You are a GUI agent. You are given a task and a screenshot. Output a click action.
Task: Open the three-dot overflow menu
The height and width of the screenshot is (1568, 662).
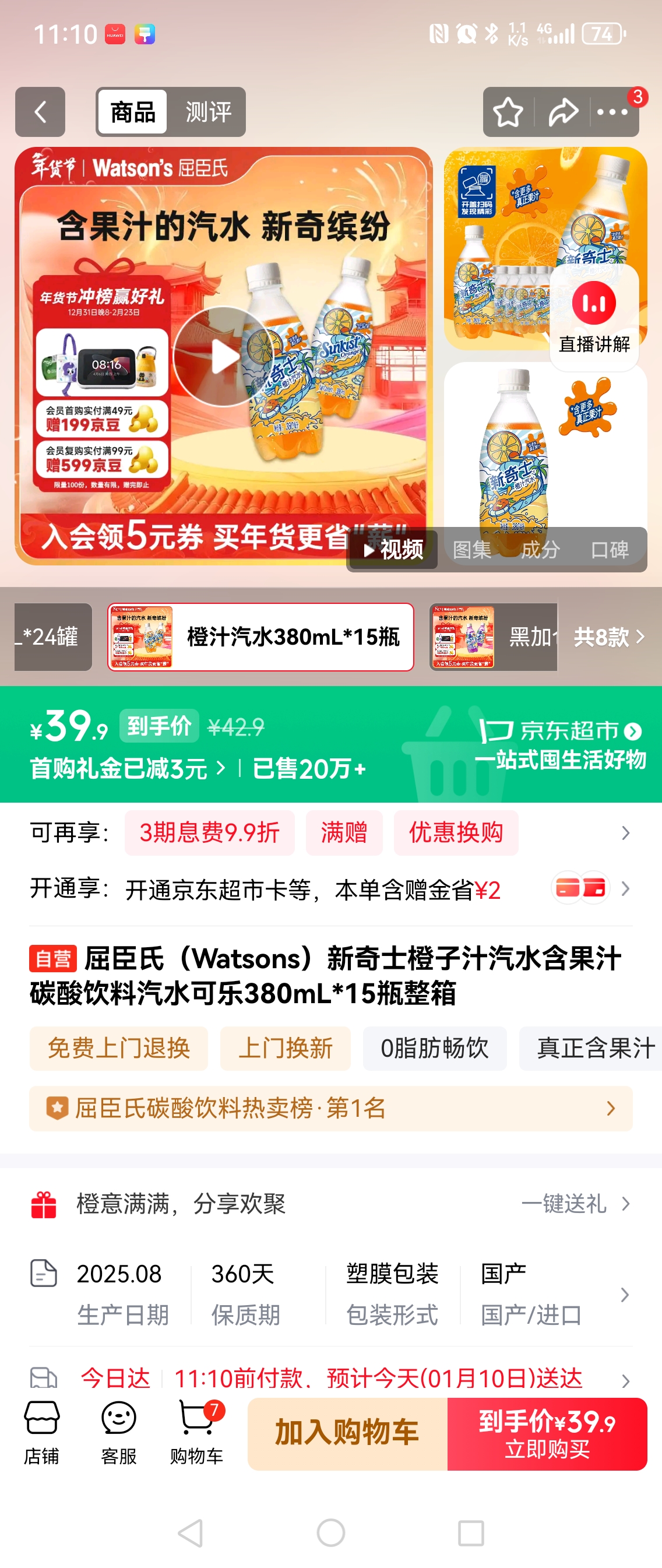pyautogui.click(x=612, y=112)
